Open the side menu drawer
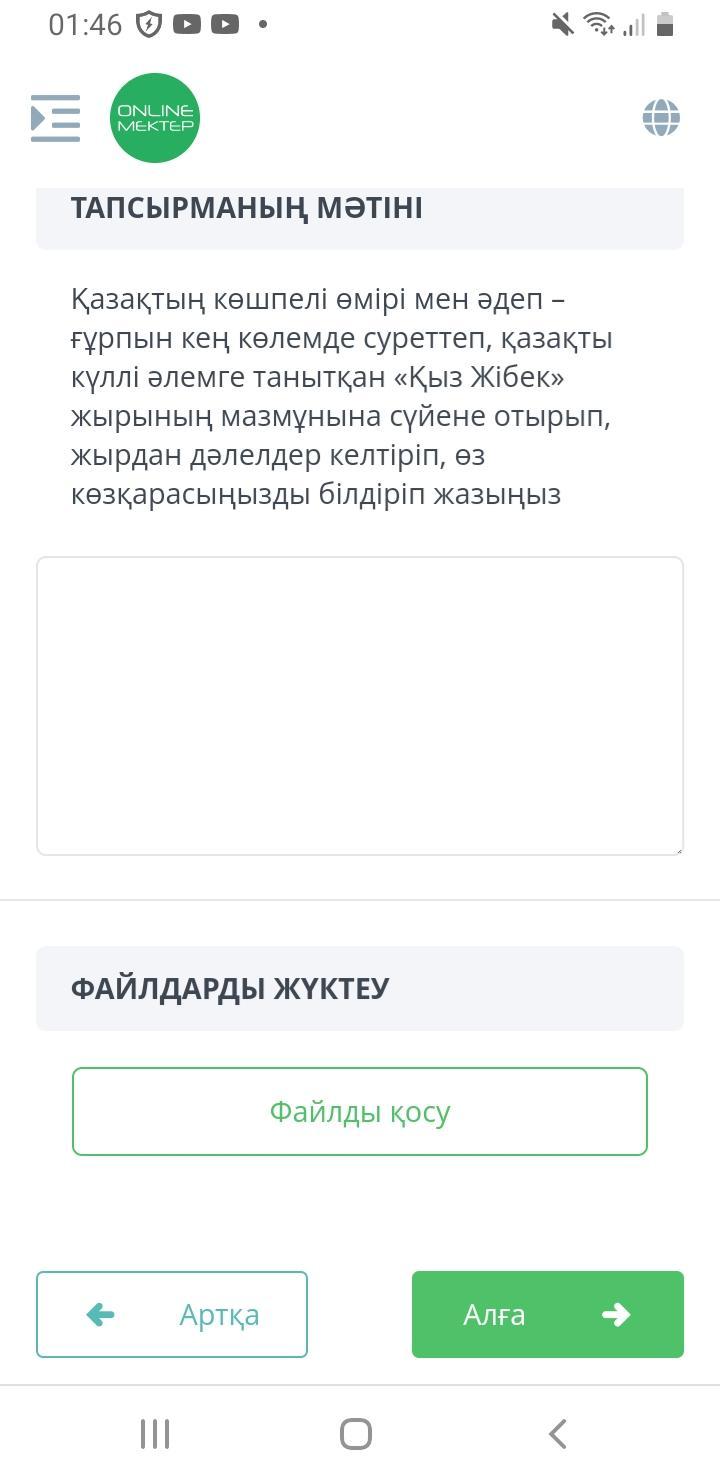Image resolution: width=720 pixels, height=1480 pixels. (x=55, y=118)
